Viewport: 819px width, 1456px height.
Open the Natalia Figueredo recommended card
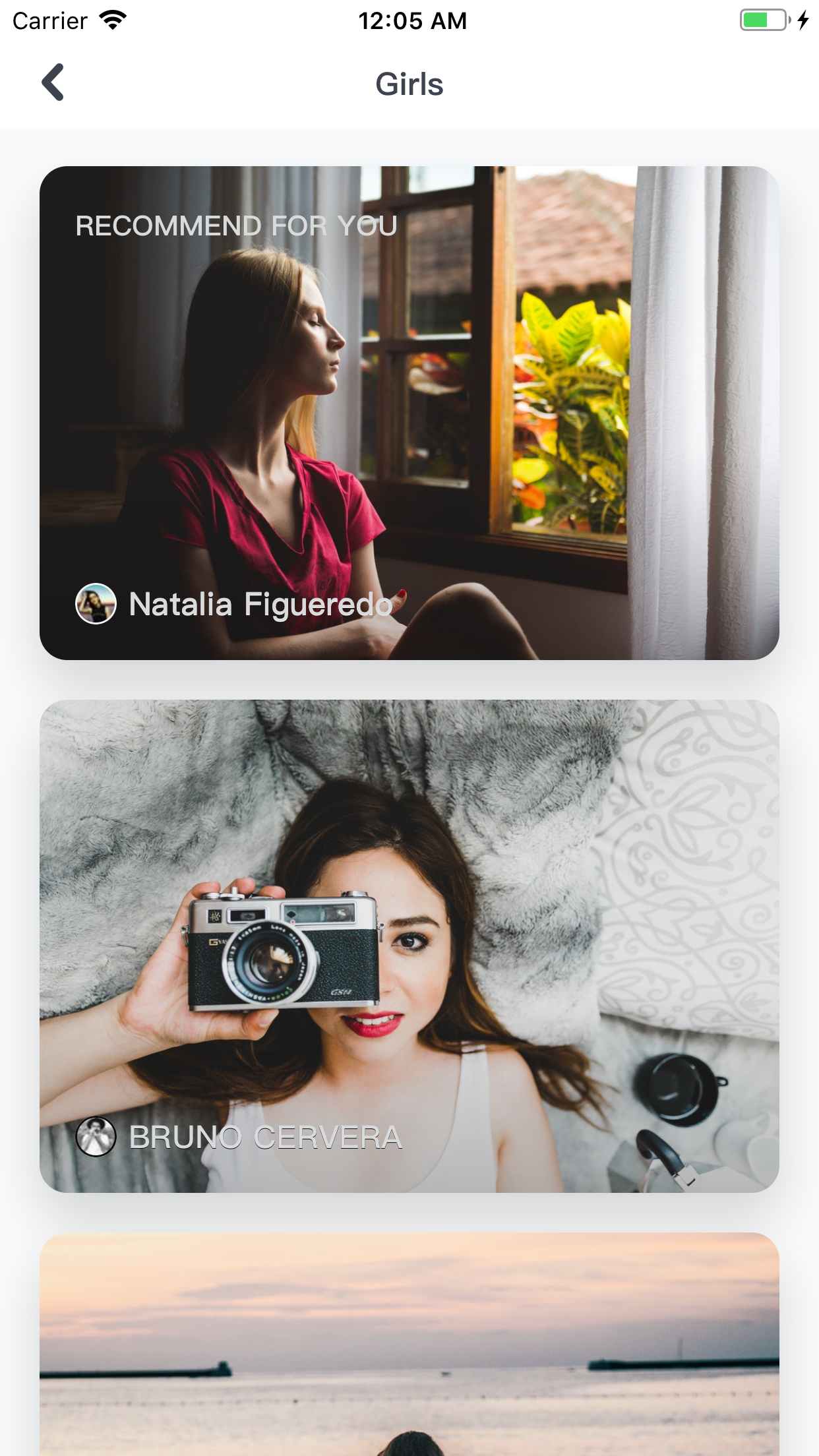409,412
